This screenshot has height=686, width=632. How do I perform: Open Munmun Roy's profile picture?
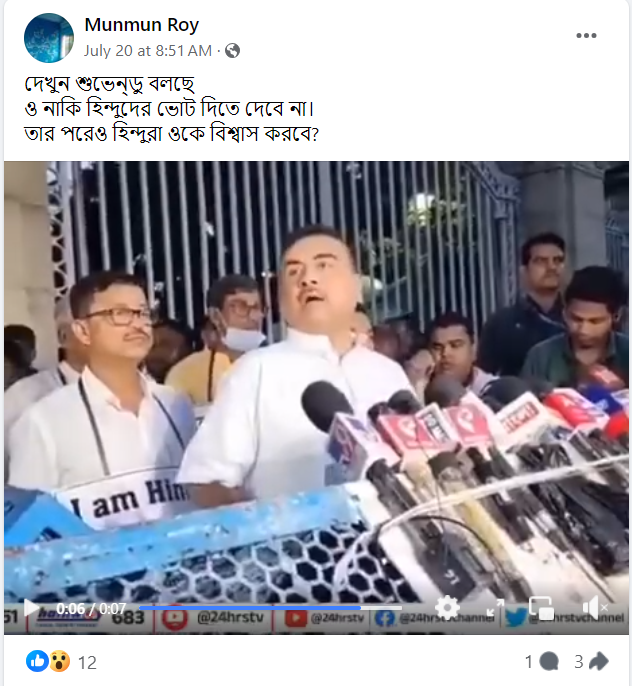(48, 38)
